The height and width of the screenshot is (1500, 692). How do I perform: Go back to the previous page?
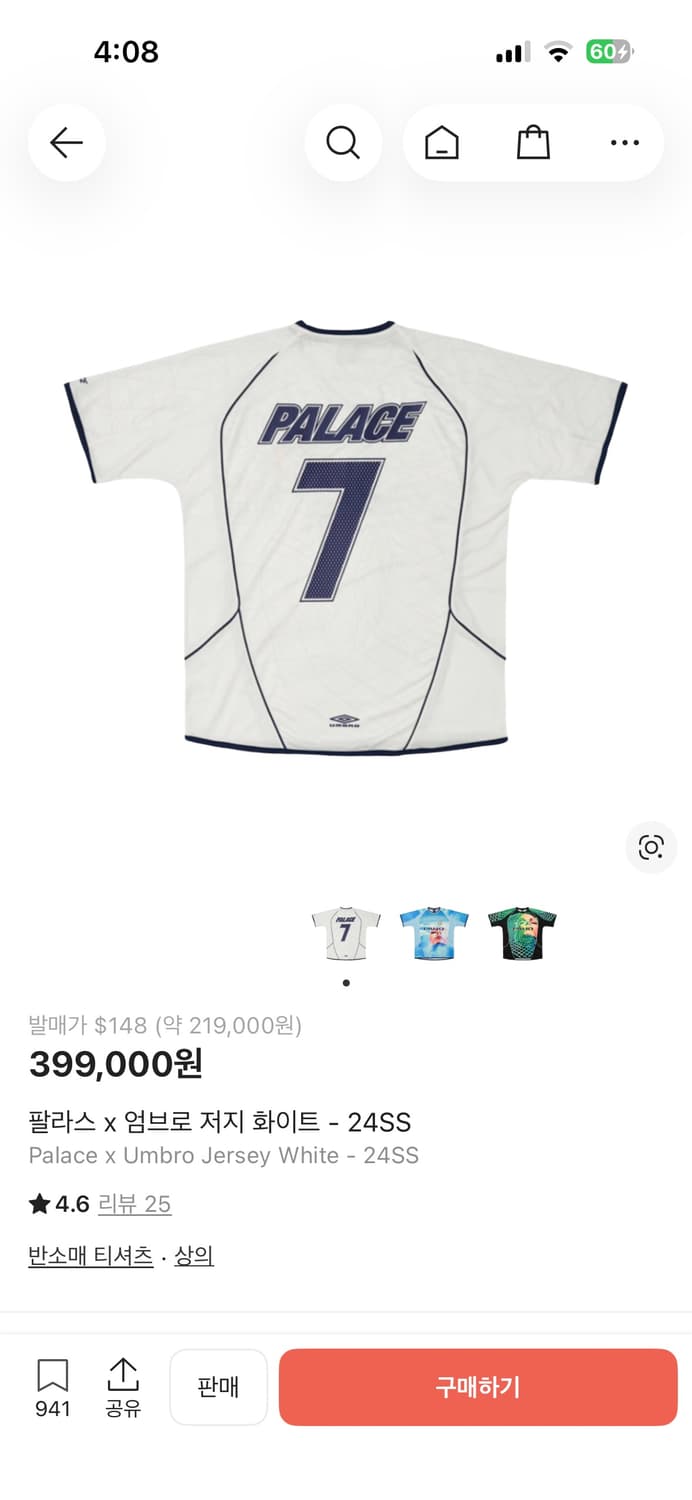pos(66,143)
